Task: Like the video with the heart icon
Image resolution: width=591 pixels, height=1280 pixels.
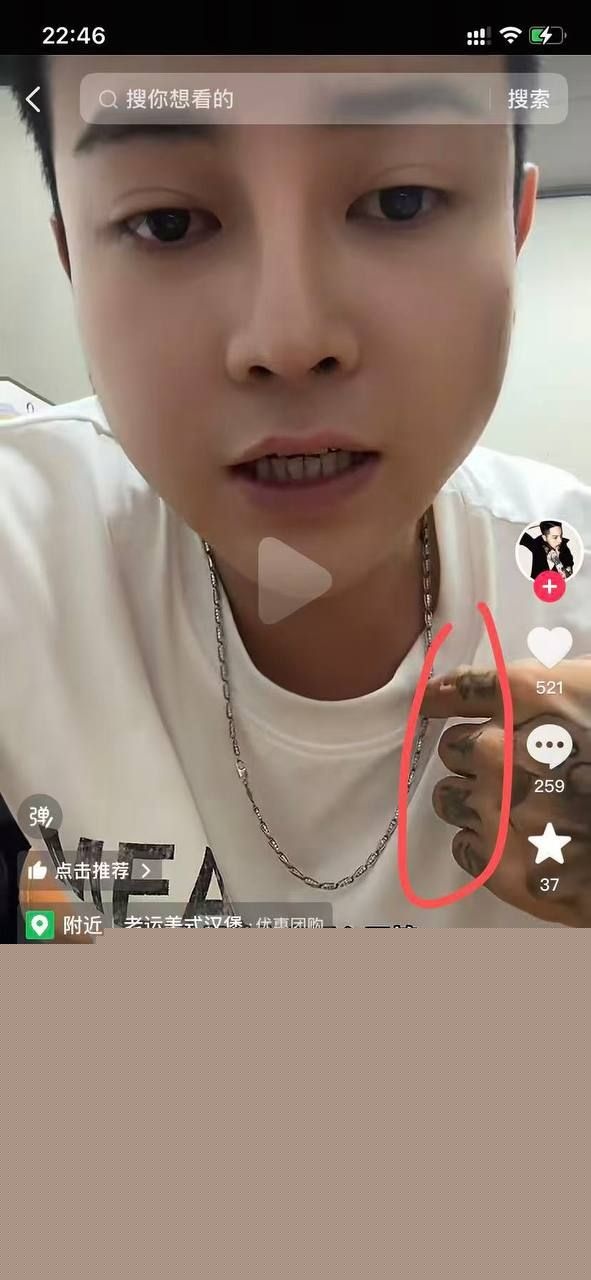Action: [549, 647]
